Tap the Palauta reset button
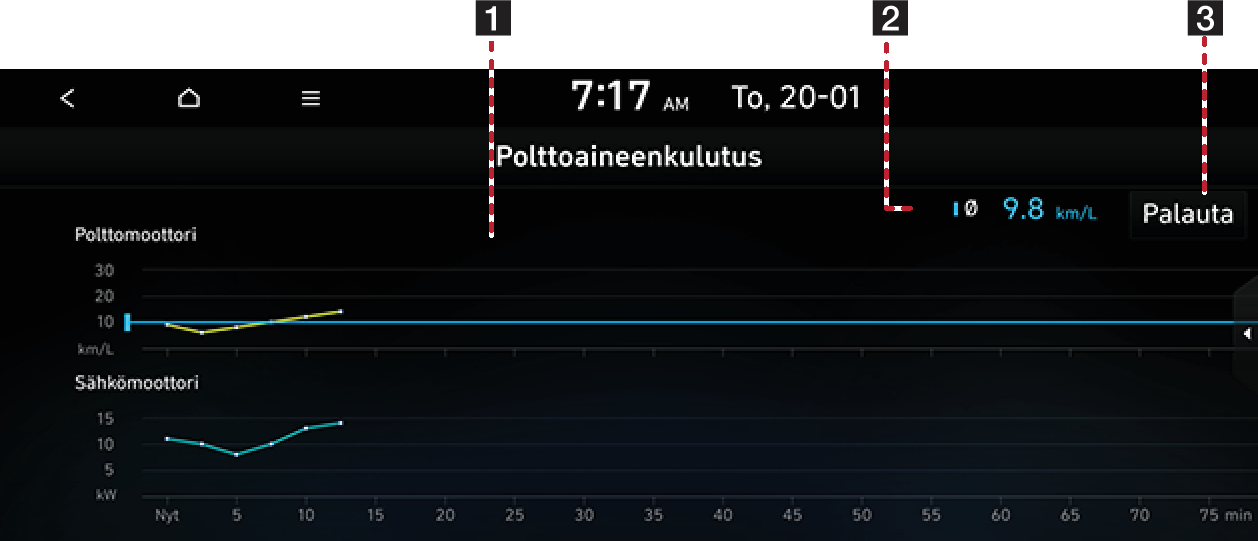This screenshot has width=1258, height=541. coord(1187,214)
